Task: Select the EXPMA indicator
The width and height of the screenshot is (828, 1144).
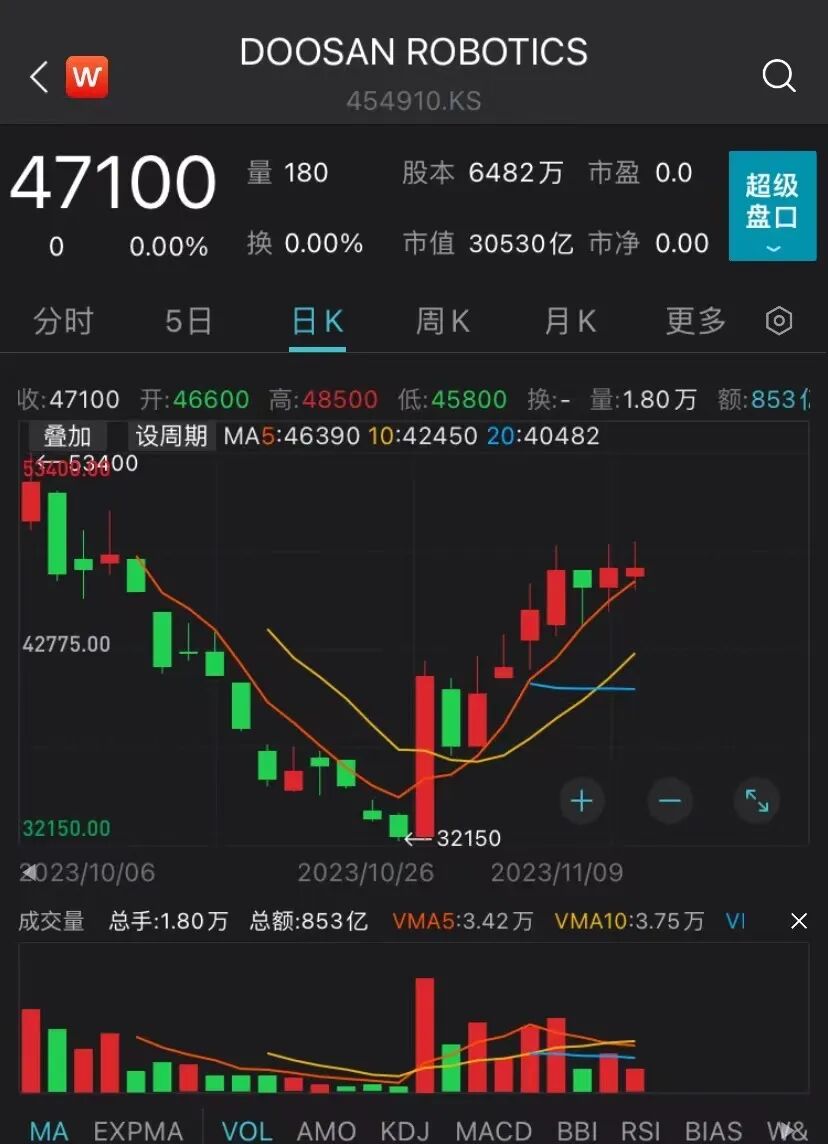Action: (138, 1131)
